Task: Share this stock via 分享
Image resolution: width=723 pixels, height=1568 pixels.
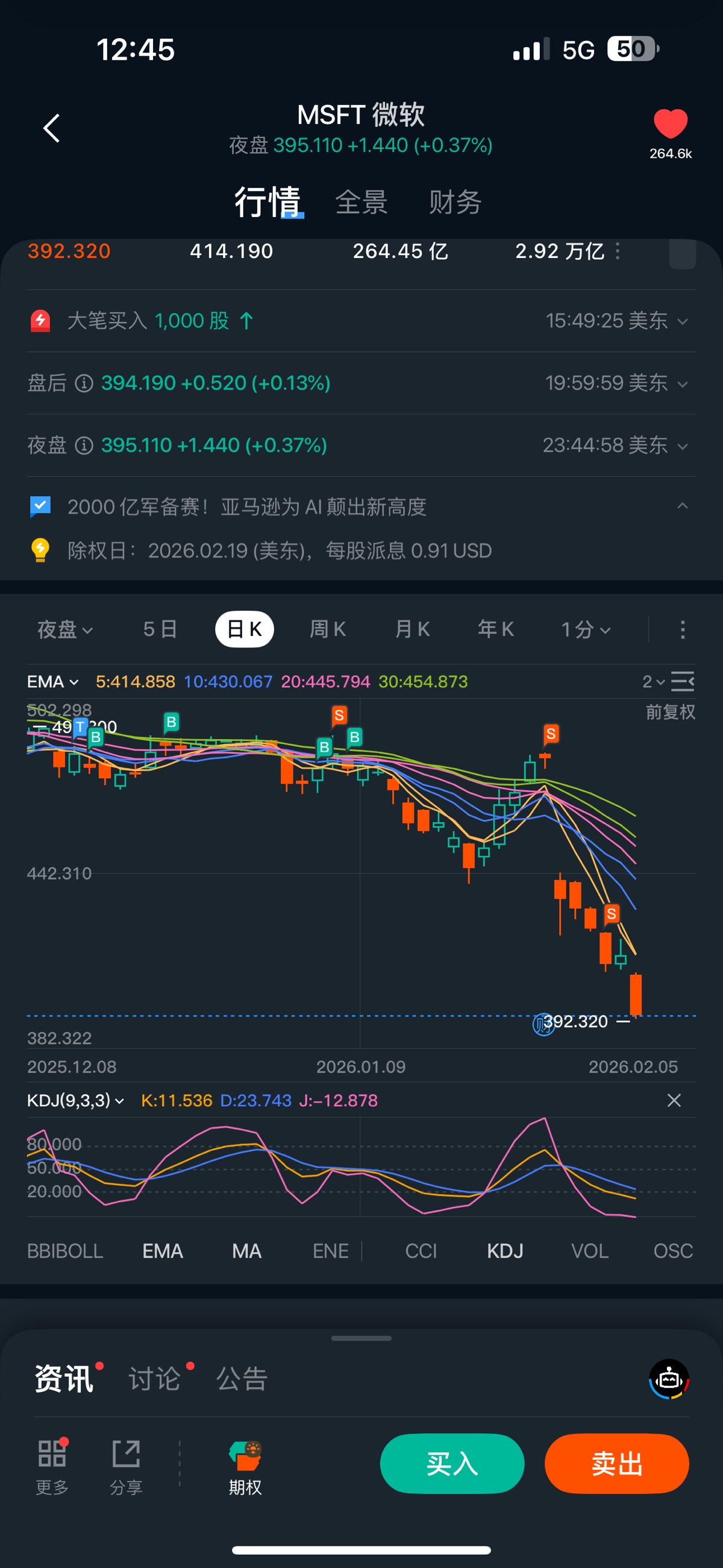Action: [126, 1467]
